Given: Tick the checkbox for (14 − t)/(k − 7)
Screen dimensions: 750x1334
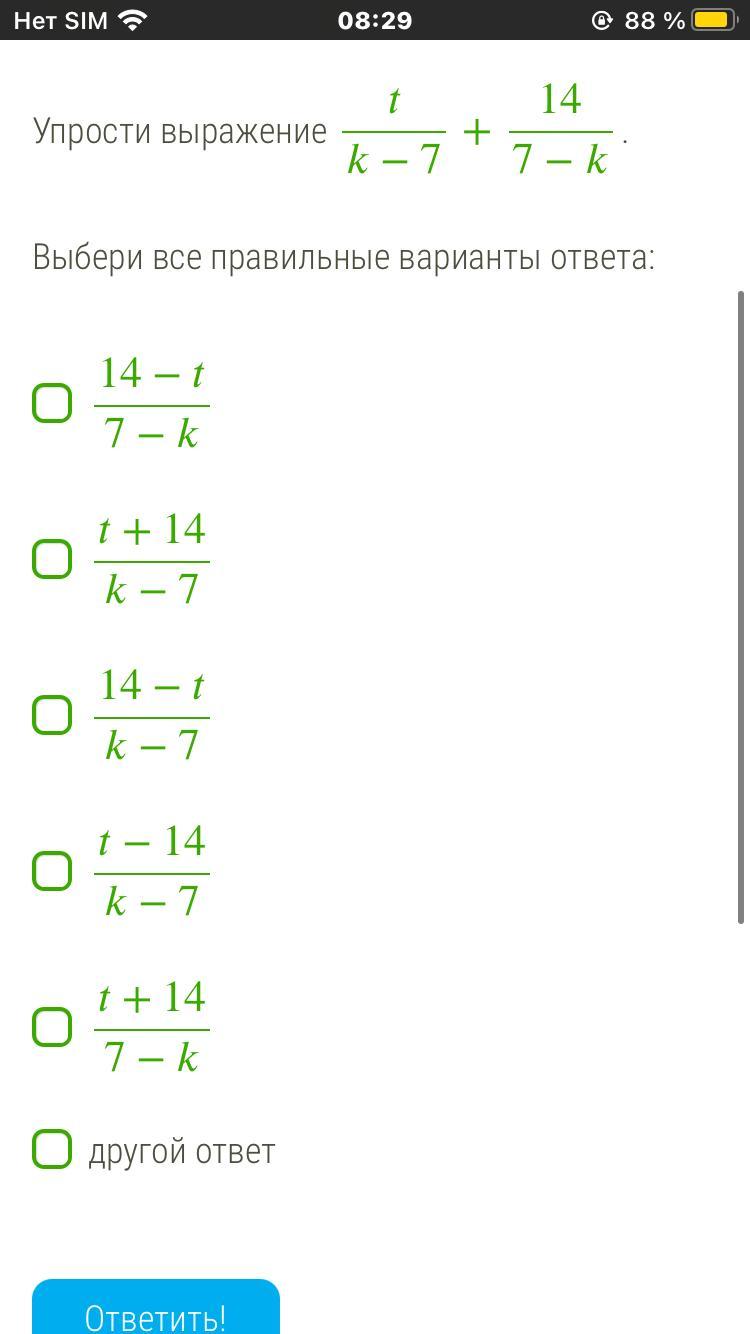Looking at the screenshot, I should 52,715.
